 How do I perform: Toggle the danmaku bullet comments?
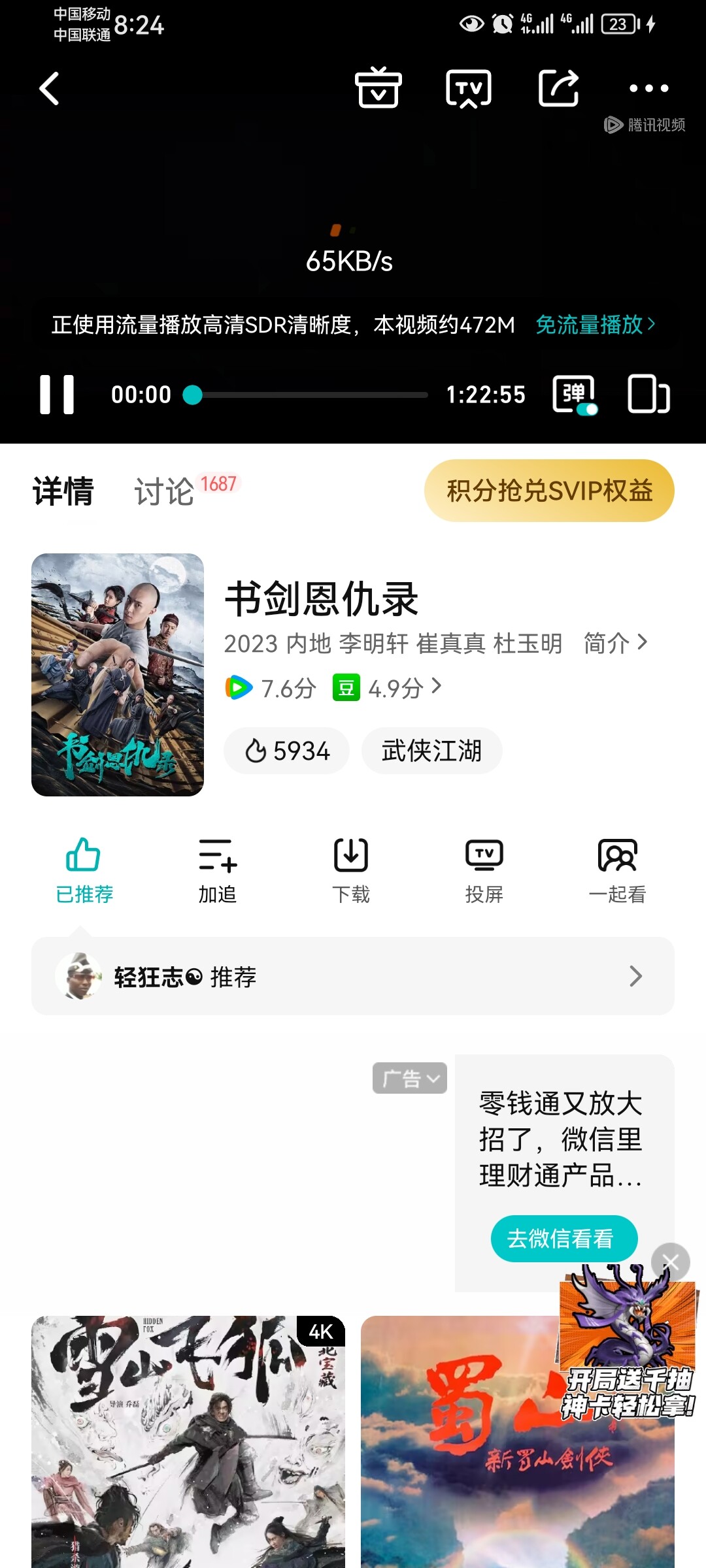tap(574, 395)
